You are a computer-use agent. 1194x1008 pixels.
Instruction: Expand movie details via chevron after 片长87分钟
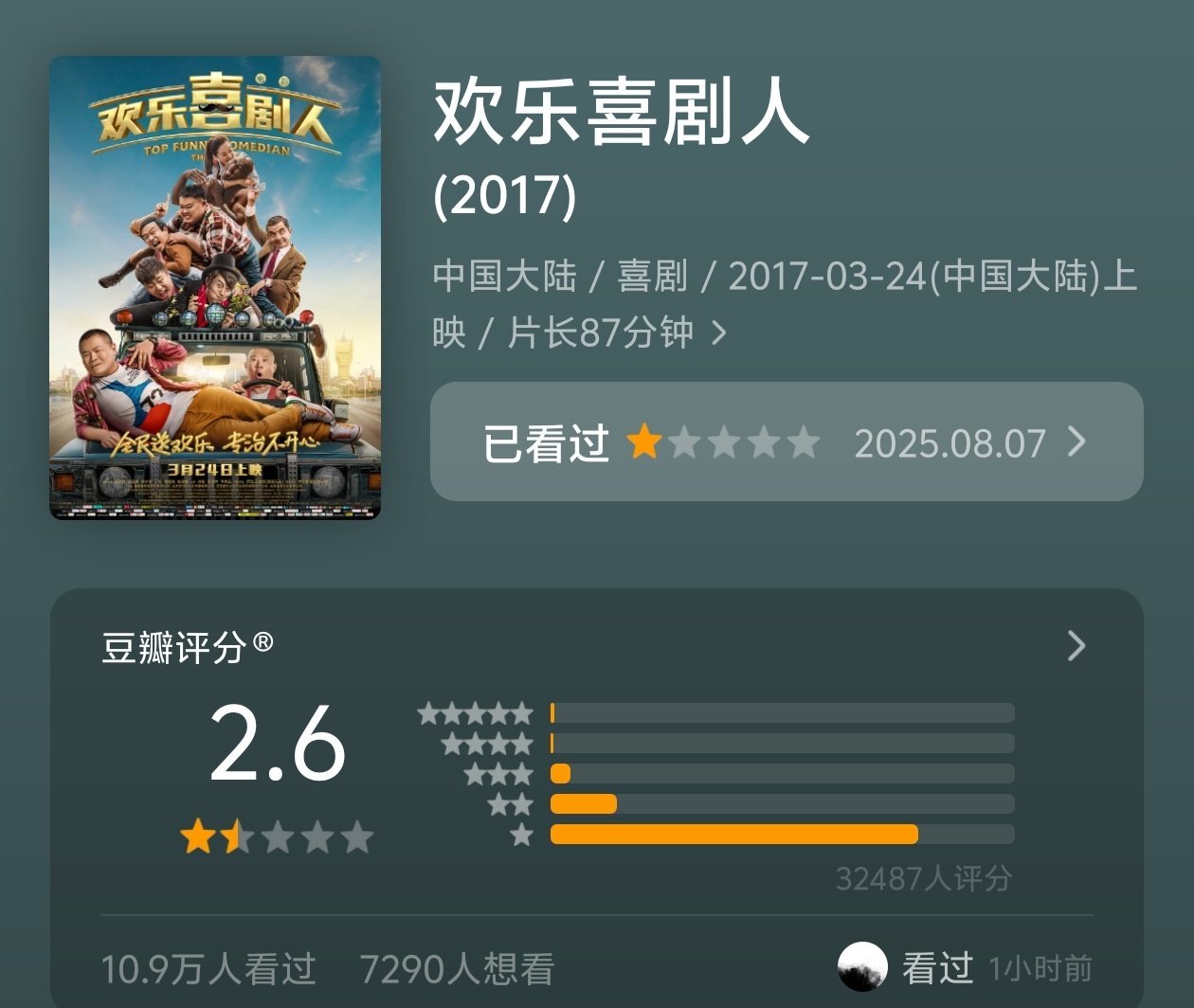tap(719, 333)
